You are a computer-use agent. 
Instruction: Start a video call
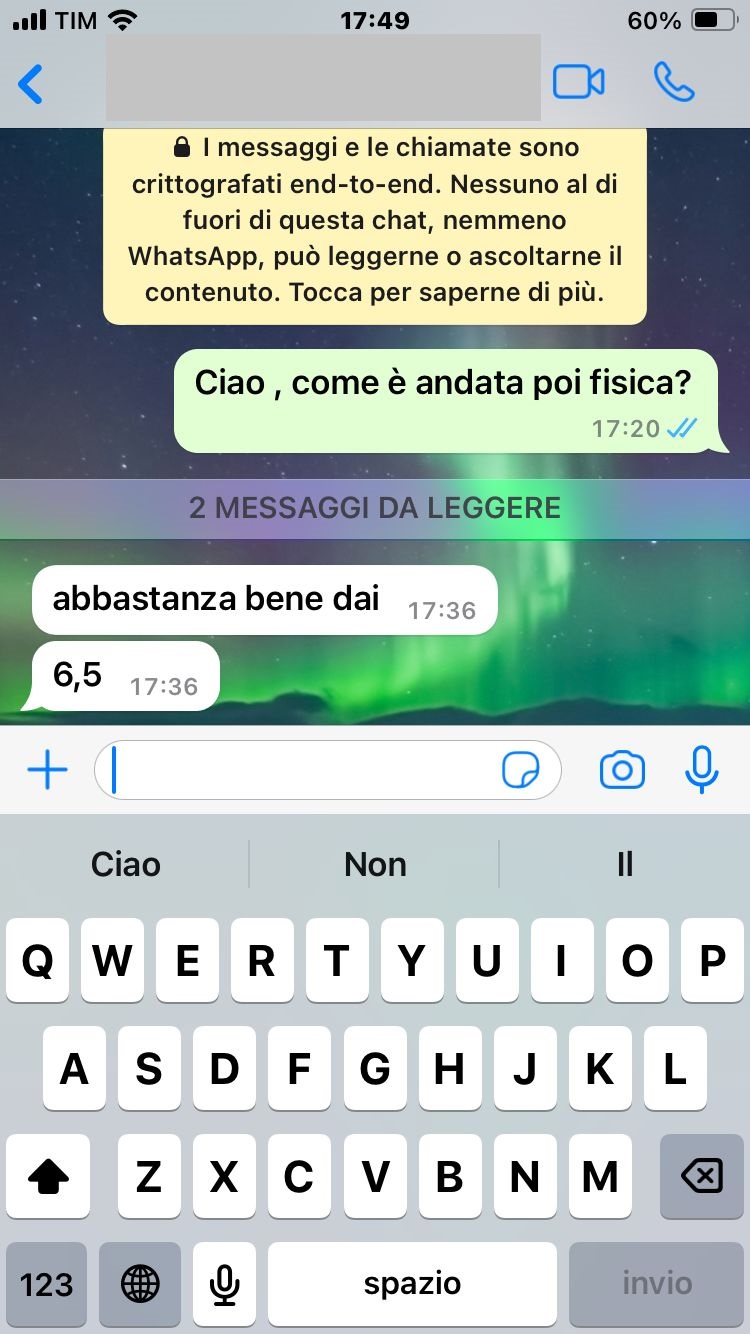(x=578, y=82)
